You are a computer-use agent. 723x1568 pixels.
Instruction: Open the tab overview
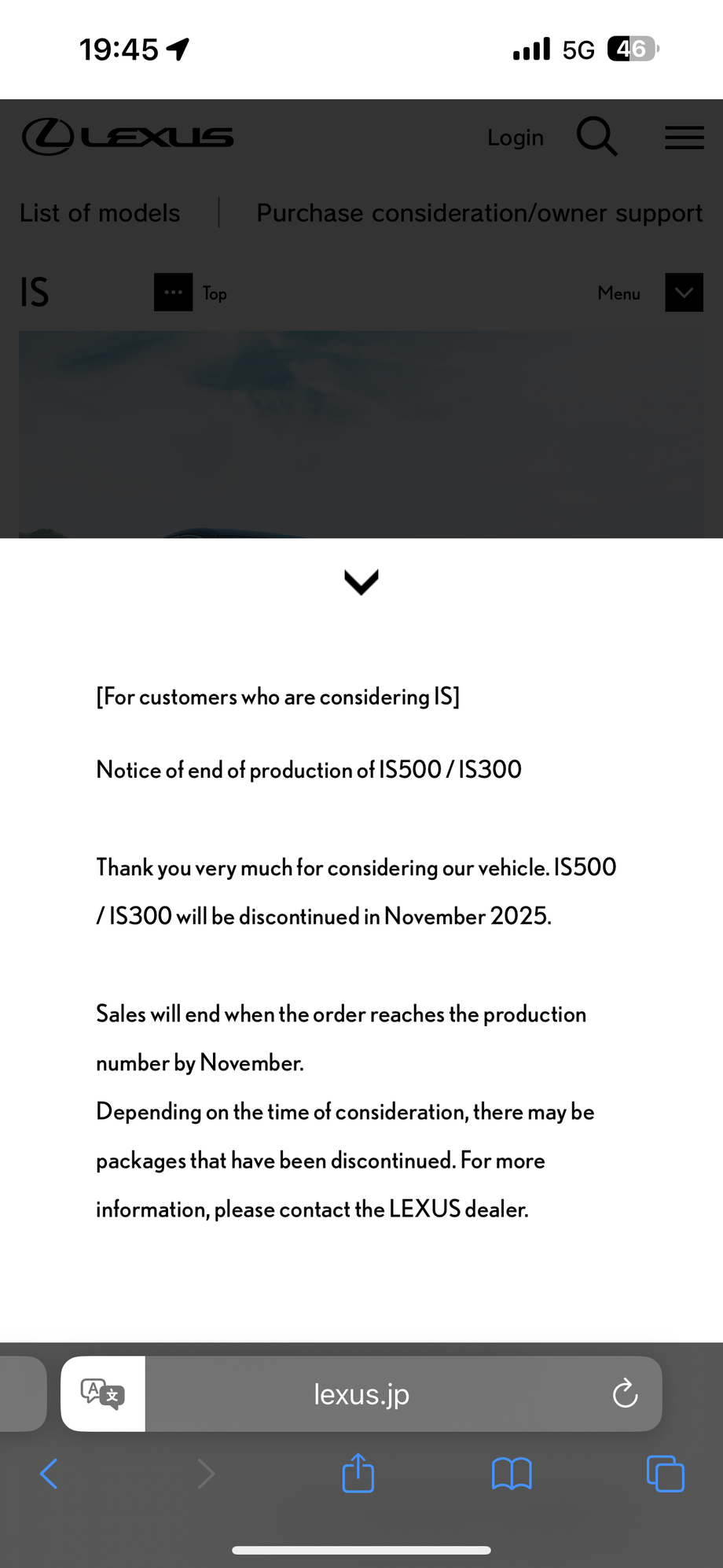[x=665, y=1473]
